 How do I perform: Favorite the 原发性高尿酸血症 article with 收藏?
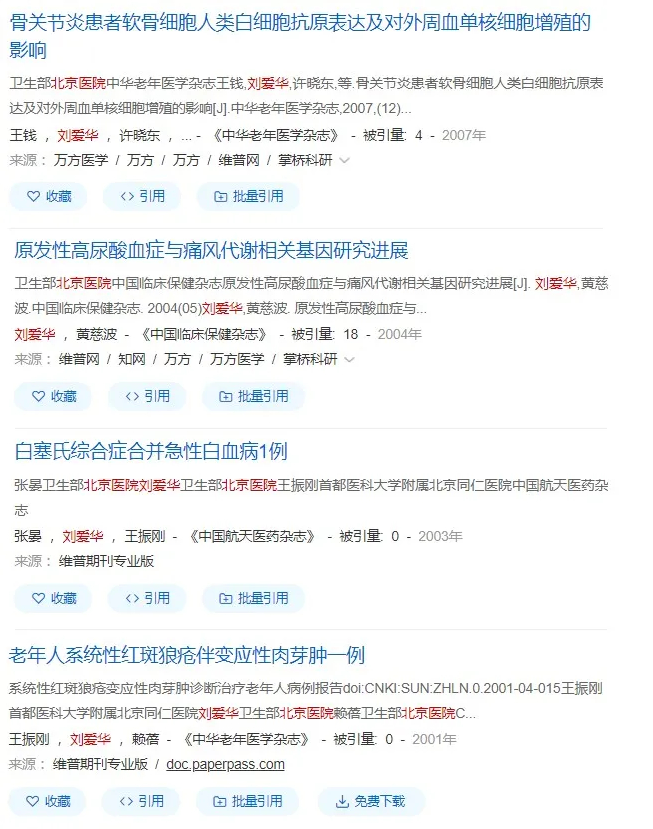[53, 396]
